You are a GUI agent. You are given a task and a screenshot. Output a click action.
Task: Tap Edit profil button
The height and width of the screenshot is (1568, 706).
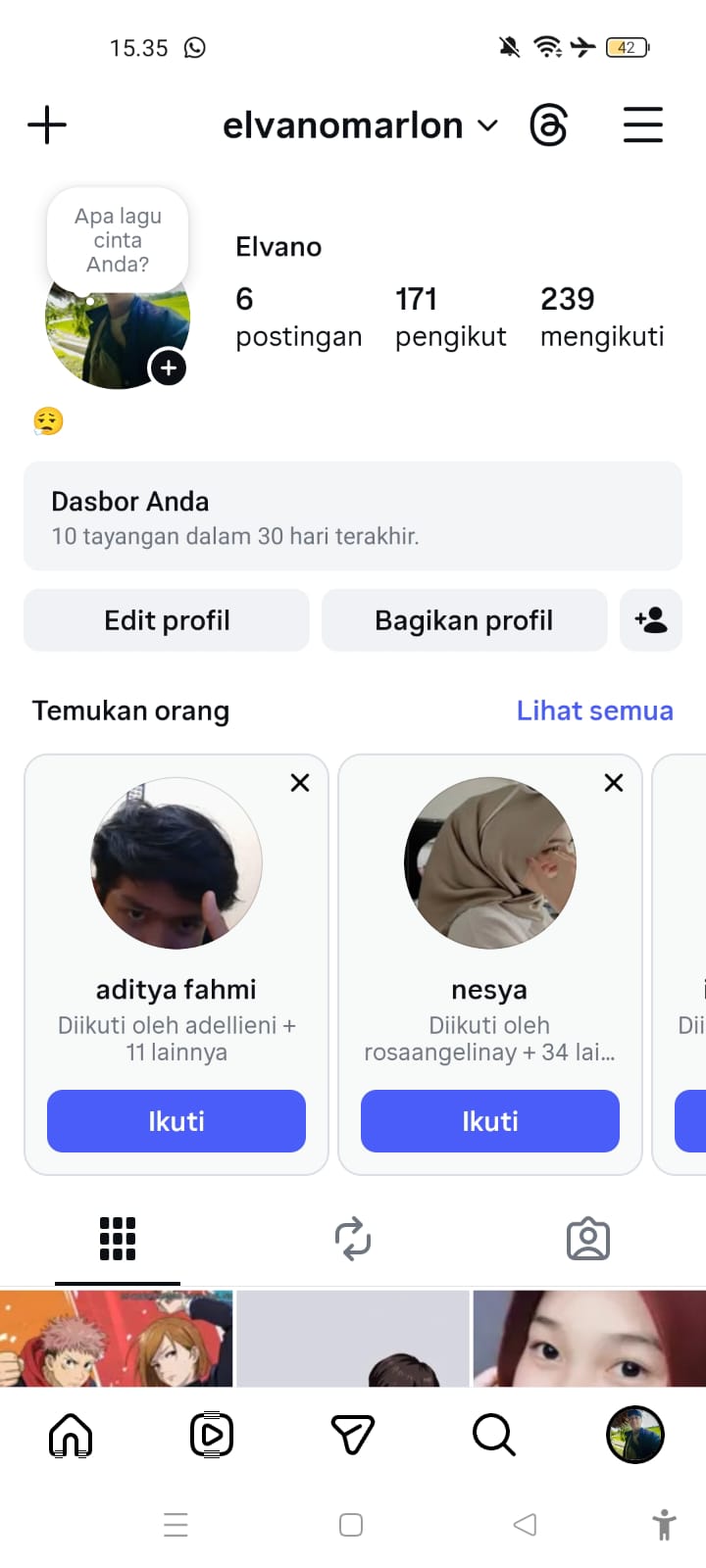click(167, 620)
